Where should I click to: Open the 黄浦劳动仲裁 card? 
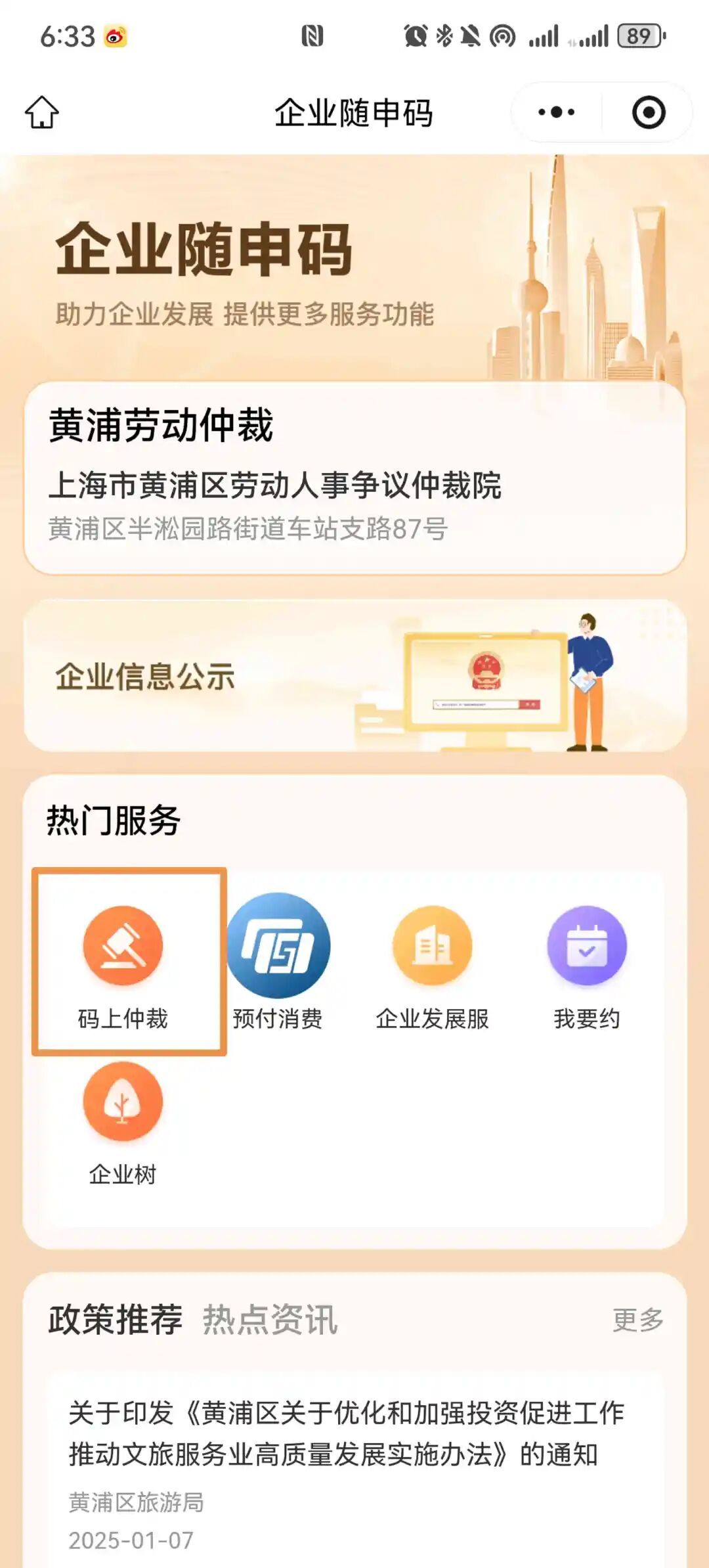point(354,478)
